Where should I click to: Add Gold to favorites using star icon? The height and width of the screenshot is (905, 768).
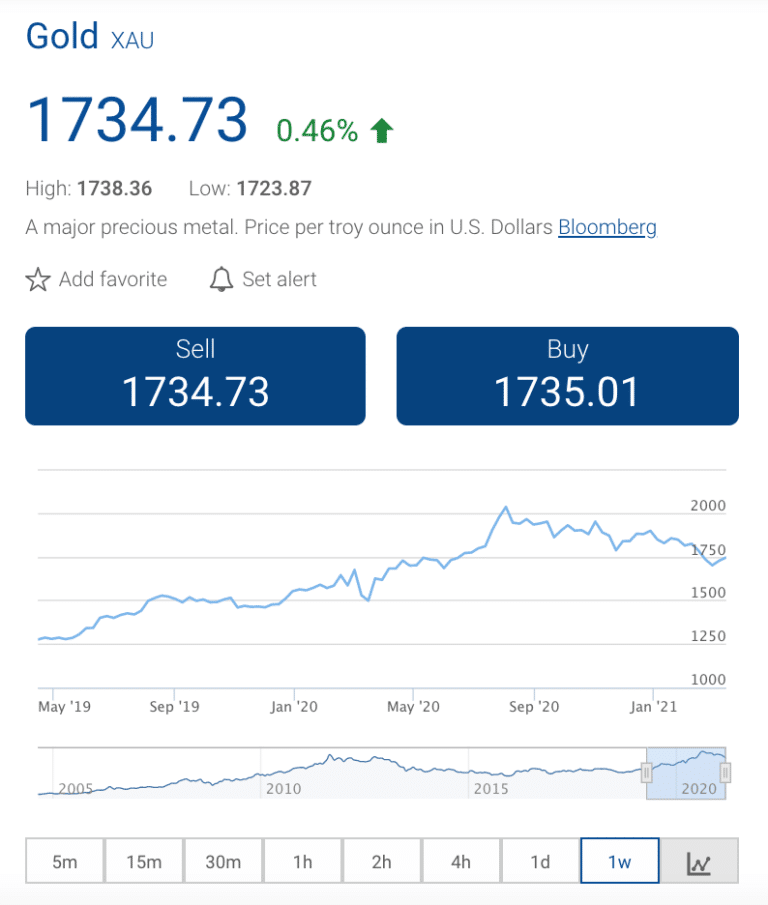pyautogui.click(x=37, y=280)
